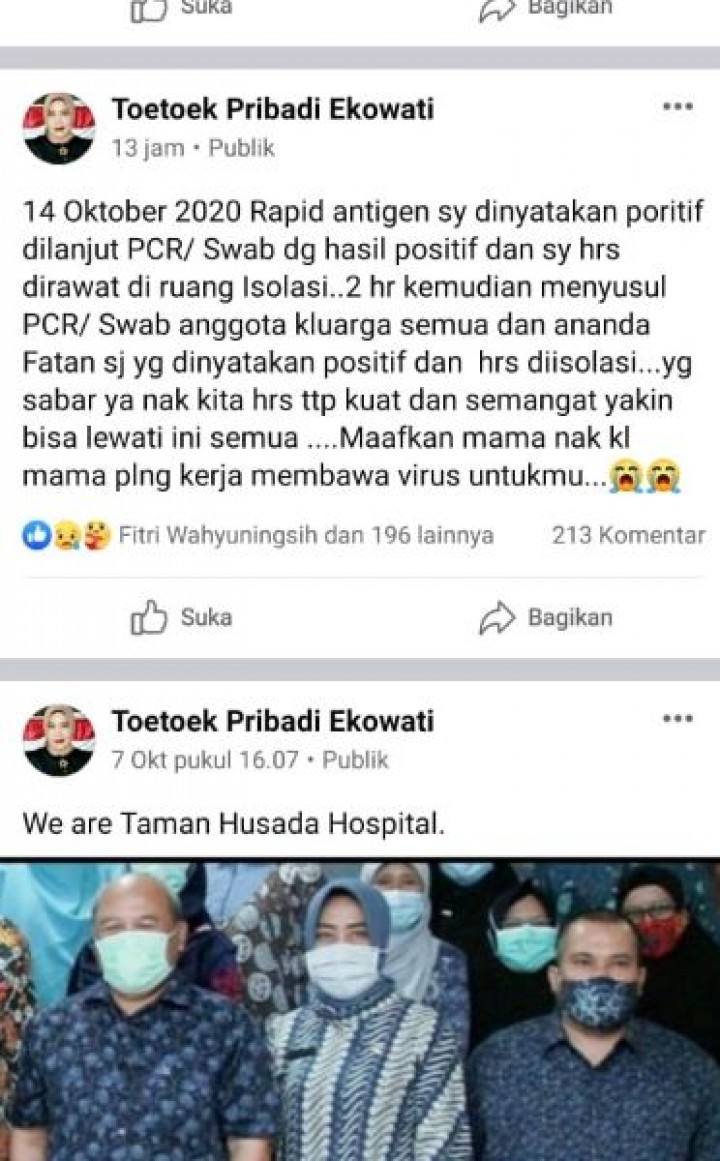See reactions from Fitri Wahyuningsih dan 196 lainnya
This screenshot has height=1161, width=720.
[x=305, y=535]
